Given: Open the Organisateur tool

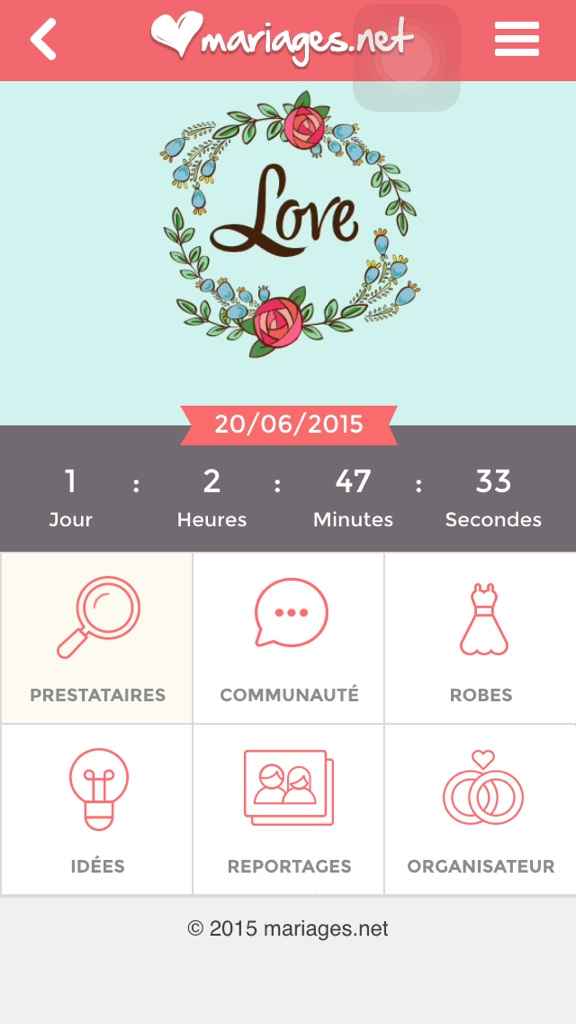Looking at the screenshot, I should (481, 810).
